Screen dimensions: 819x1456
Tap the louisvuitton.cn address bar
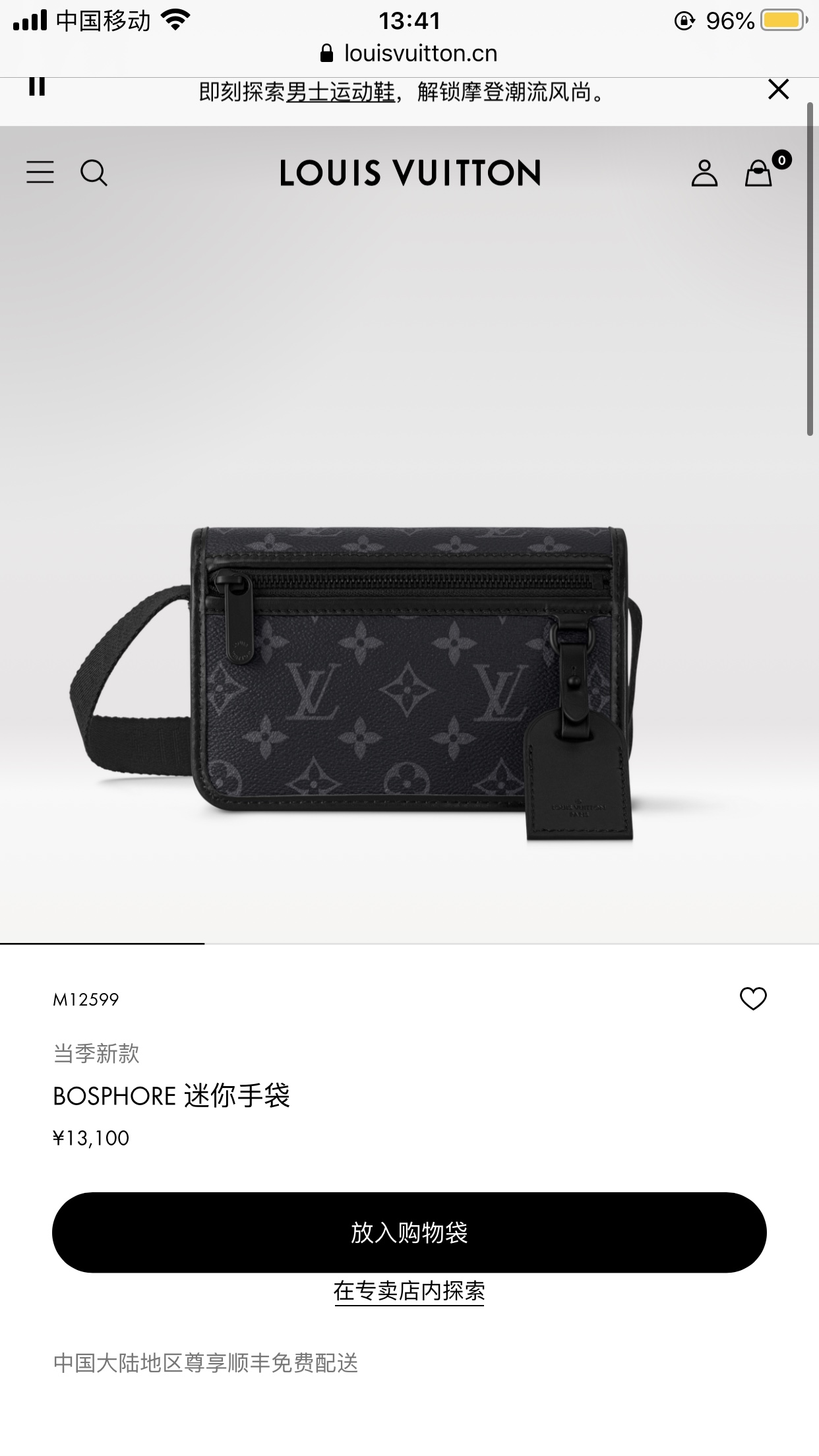(x=409, y=53)
